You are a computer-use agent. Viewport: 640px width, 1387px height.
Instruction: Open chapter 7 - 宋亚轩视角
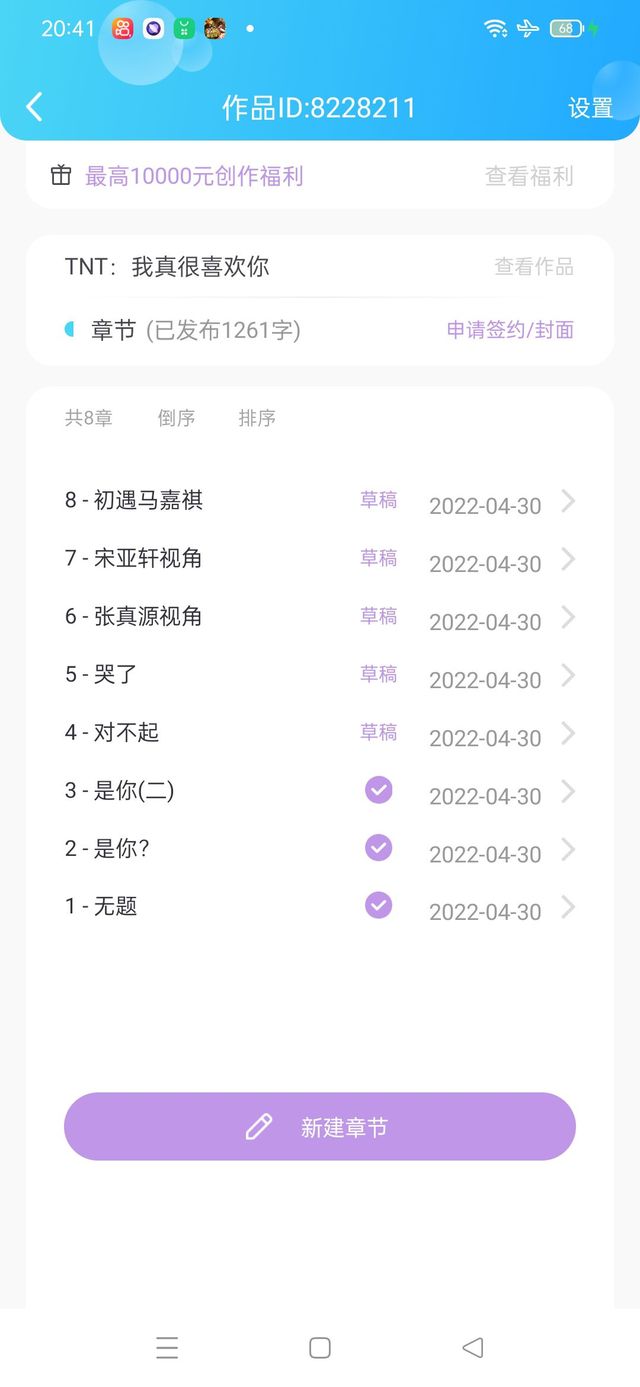tap(320, 559)
